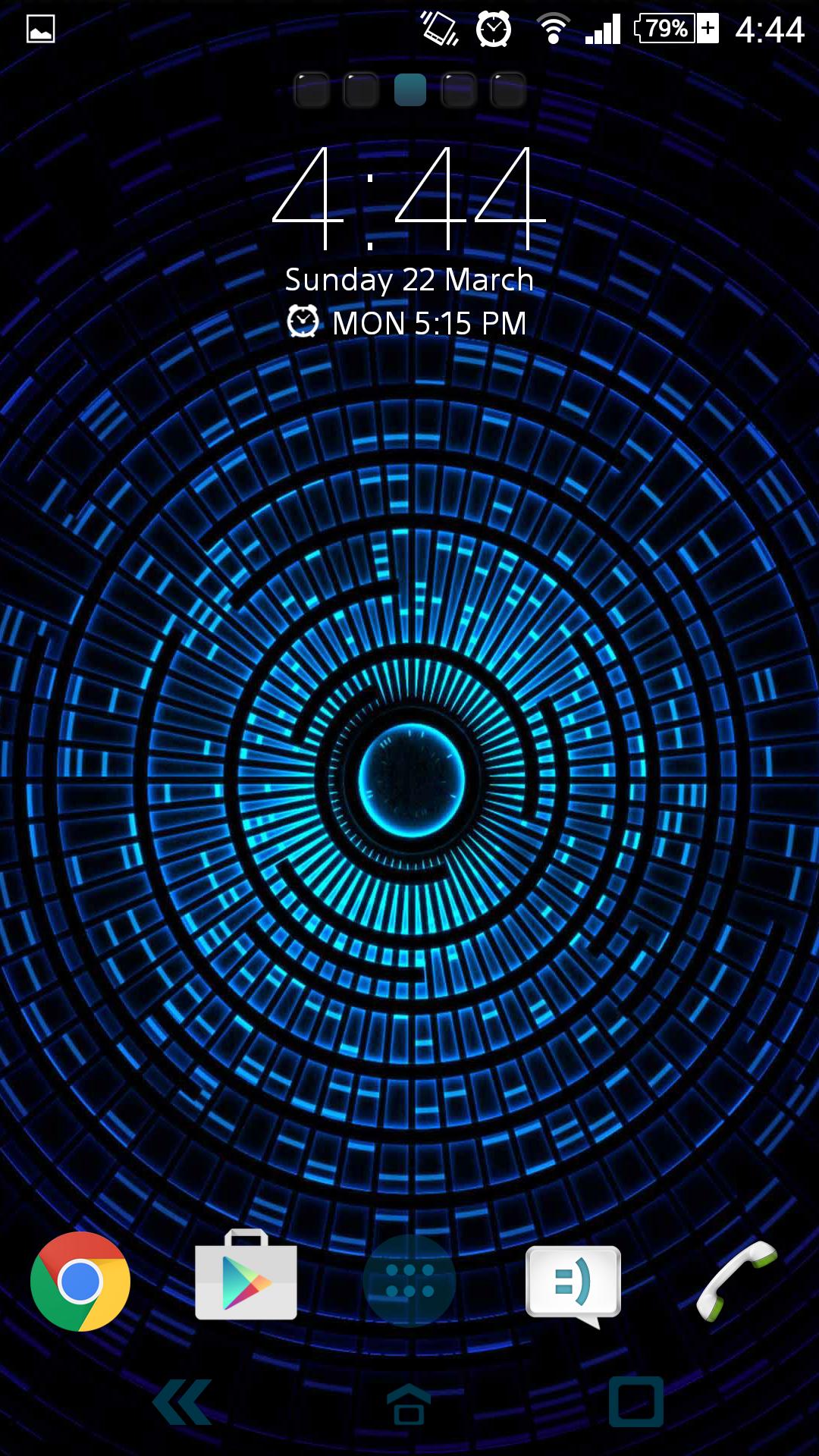Launch the Google Play Store

point(246,1276)
